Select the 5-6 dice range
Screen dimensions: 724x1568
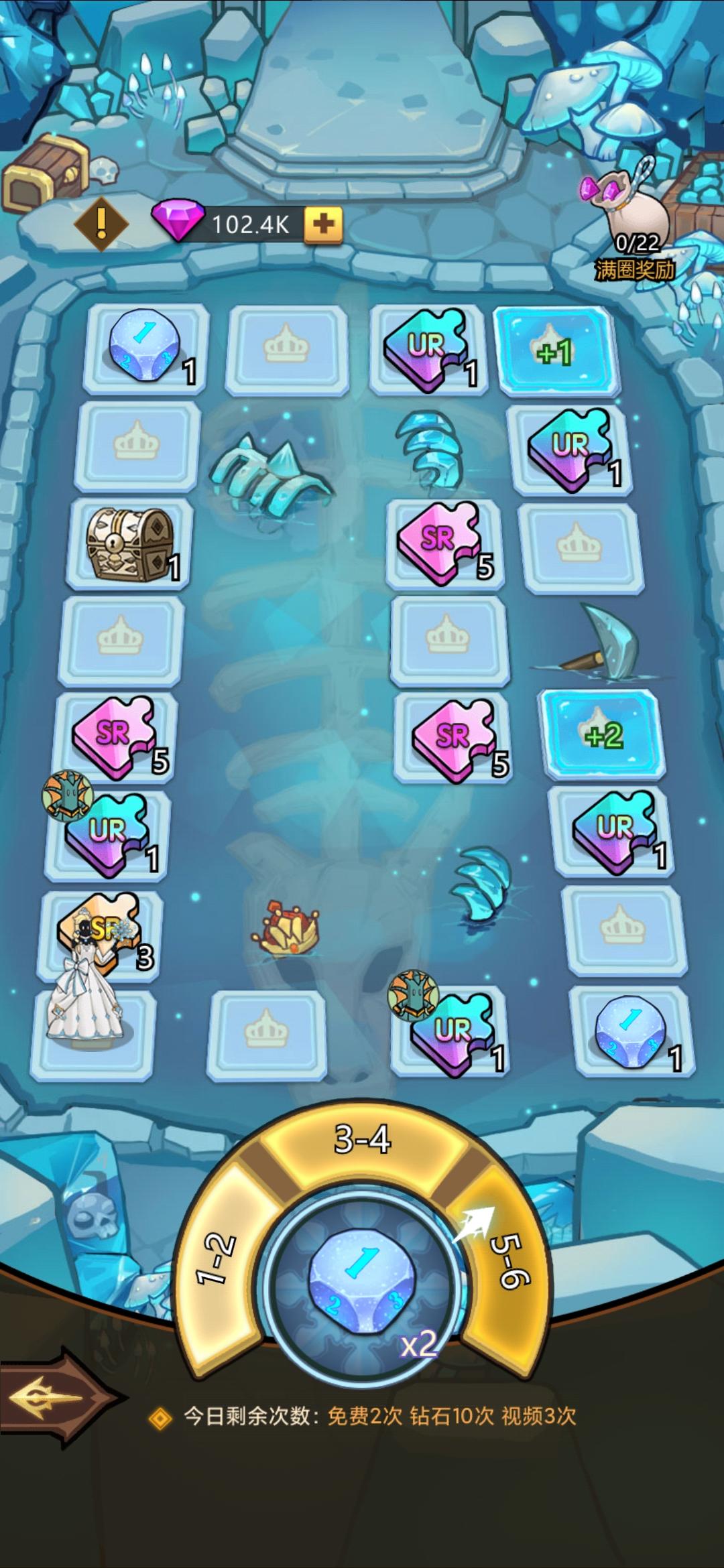point(507,1260)
